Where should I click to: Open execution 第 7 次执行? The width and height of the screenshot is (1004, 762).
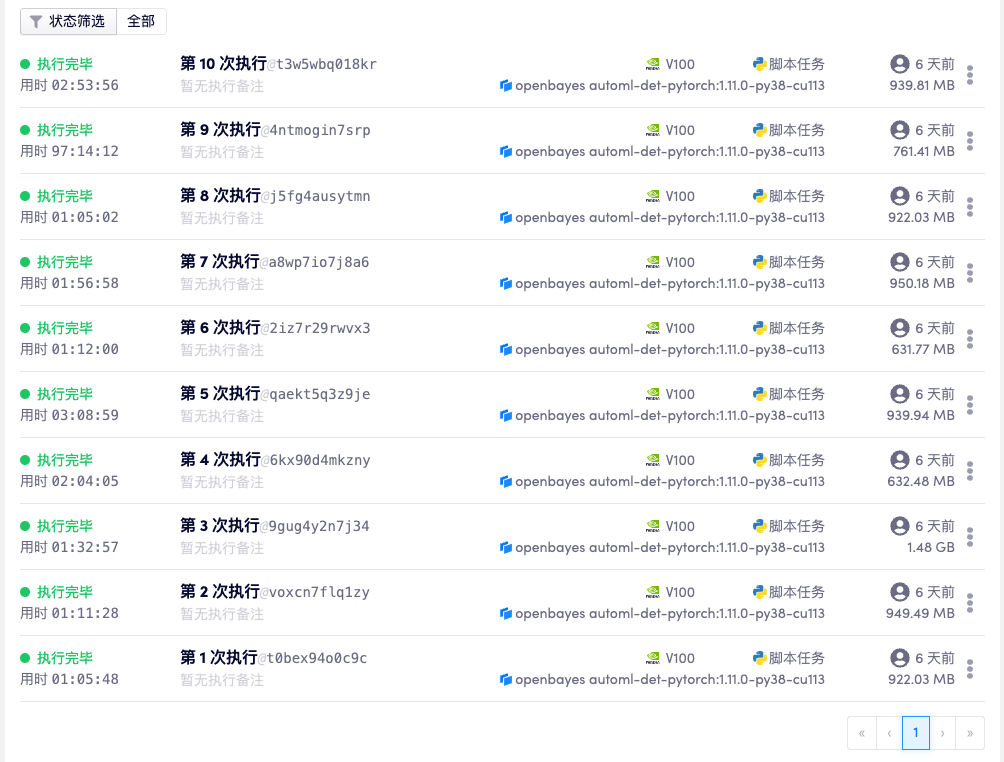coord(220,262)
